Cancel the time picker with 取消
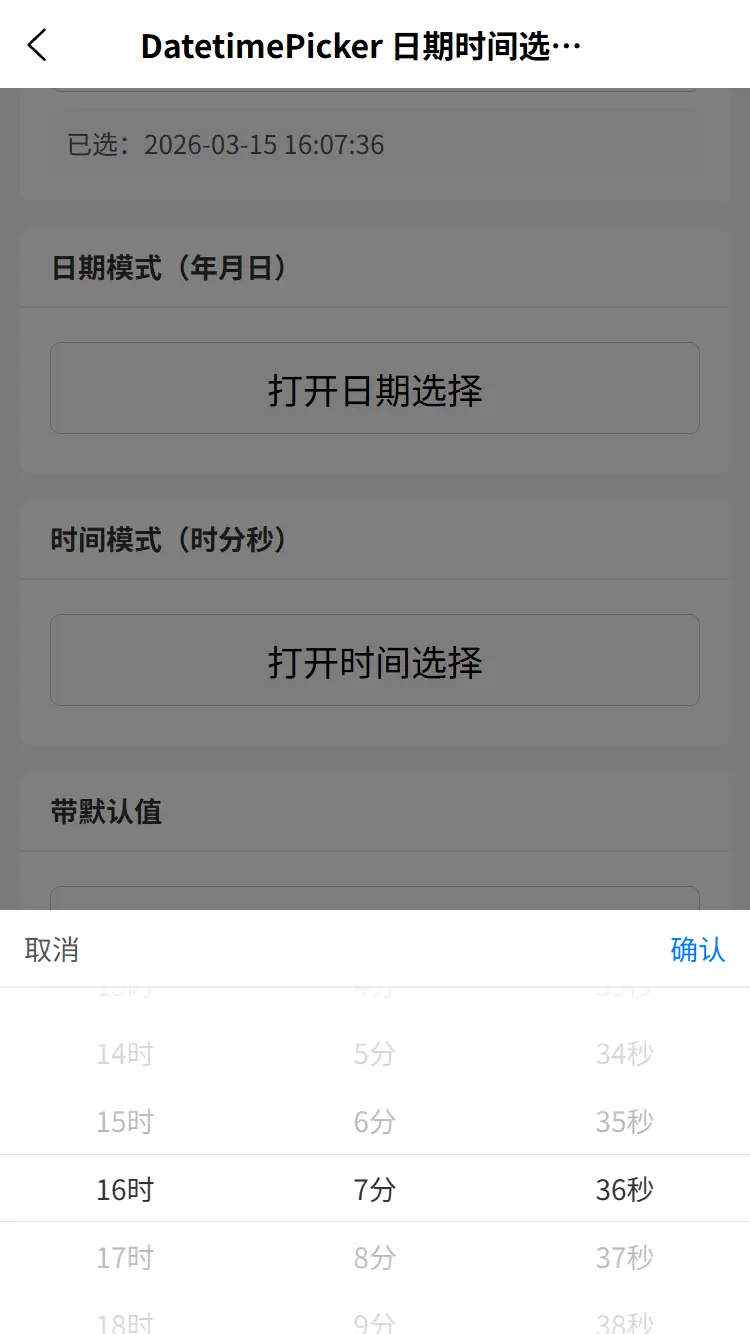 point(52,949)
